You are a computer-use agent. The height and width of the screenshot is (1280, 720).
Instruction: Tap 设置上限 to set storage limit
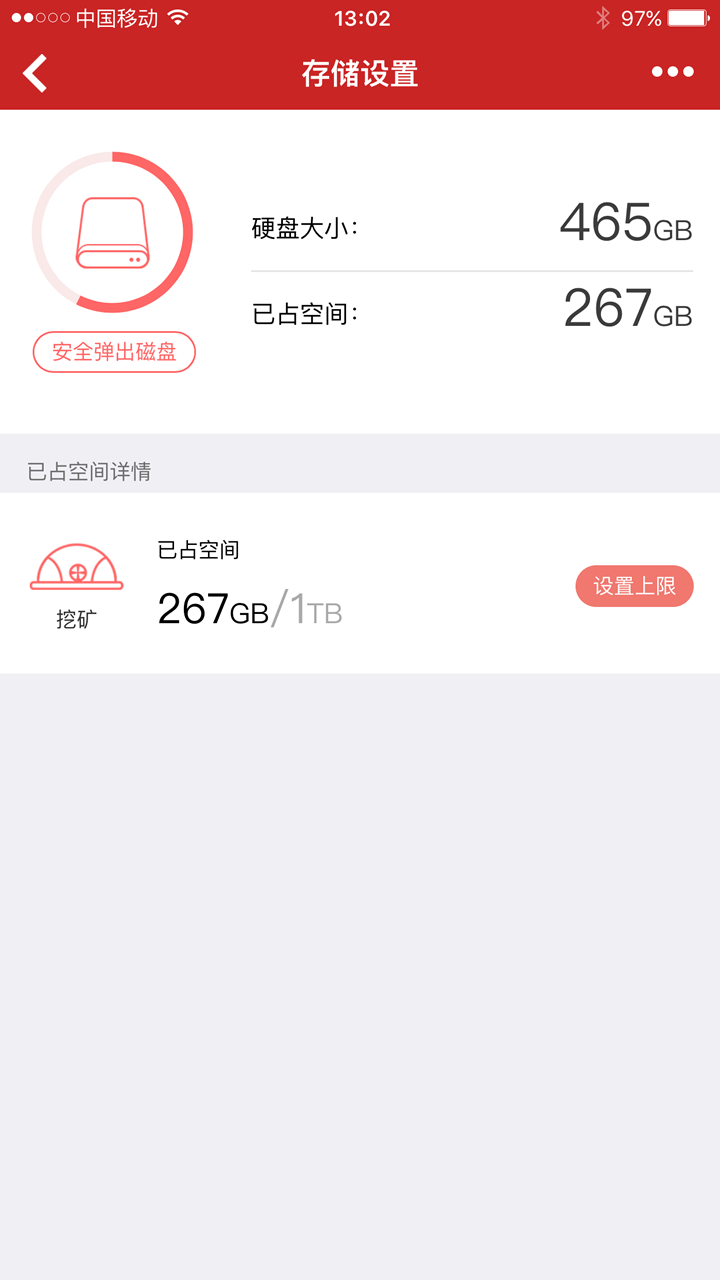coord(634,586)
